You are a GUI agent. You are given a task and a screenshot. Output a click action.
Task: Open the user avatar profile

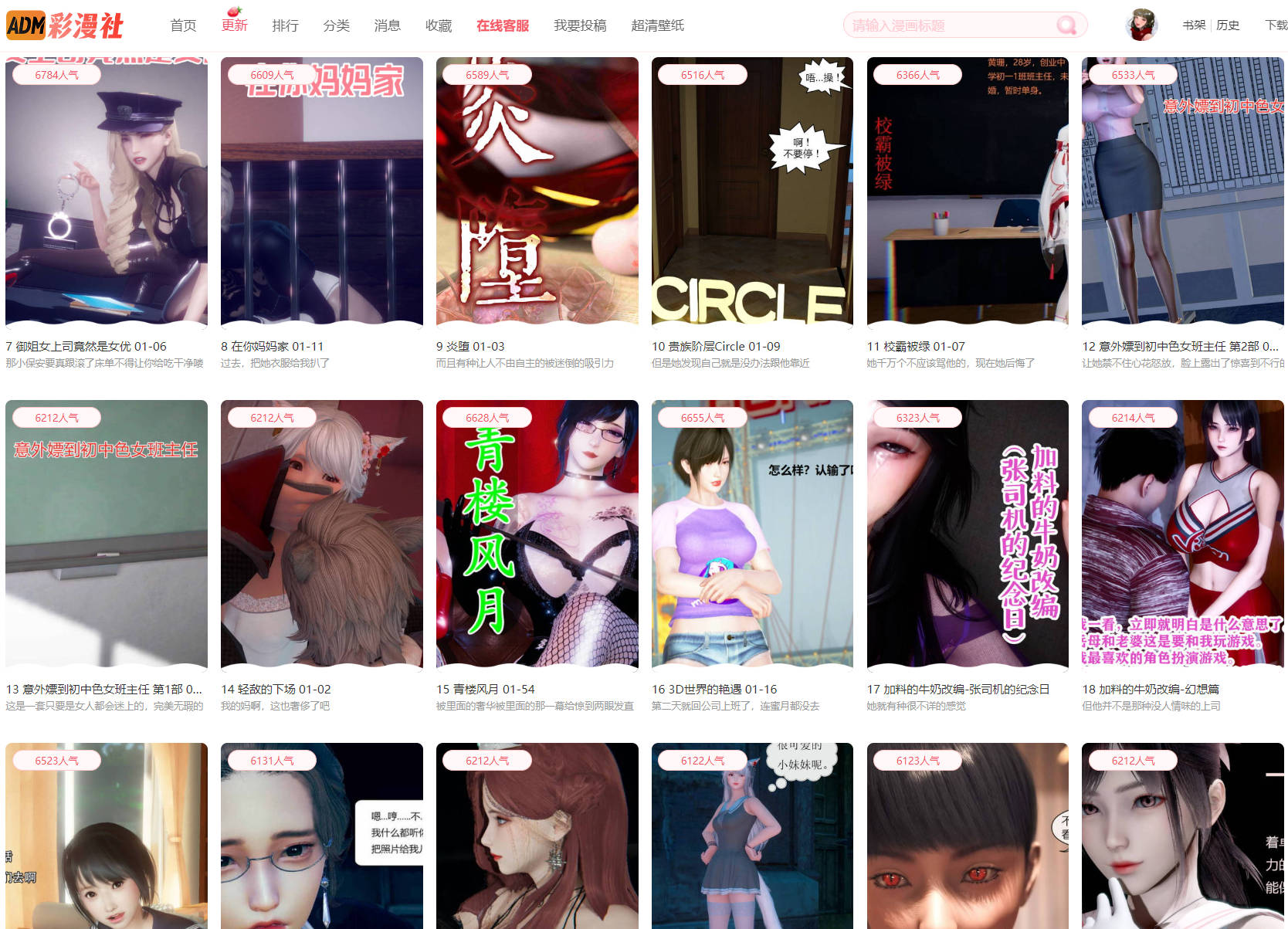[x=1141, y=25]
